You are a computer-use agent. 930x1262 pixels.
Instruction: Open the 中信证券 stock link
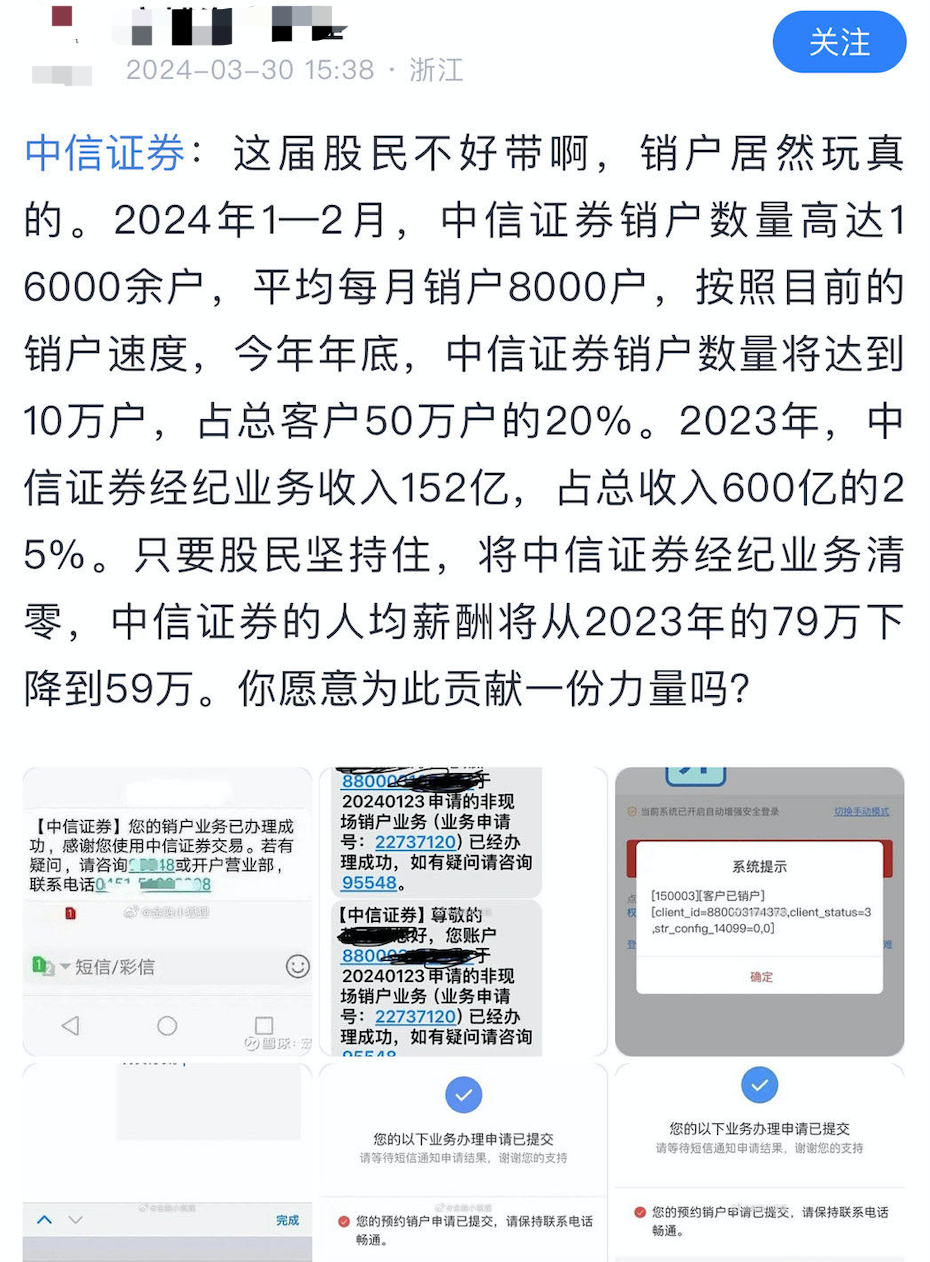[x=105, y=154]
